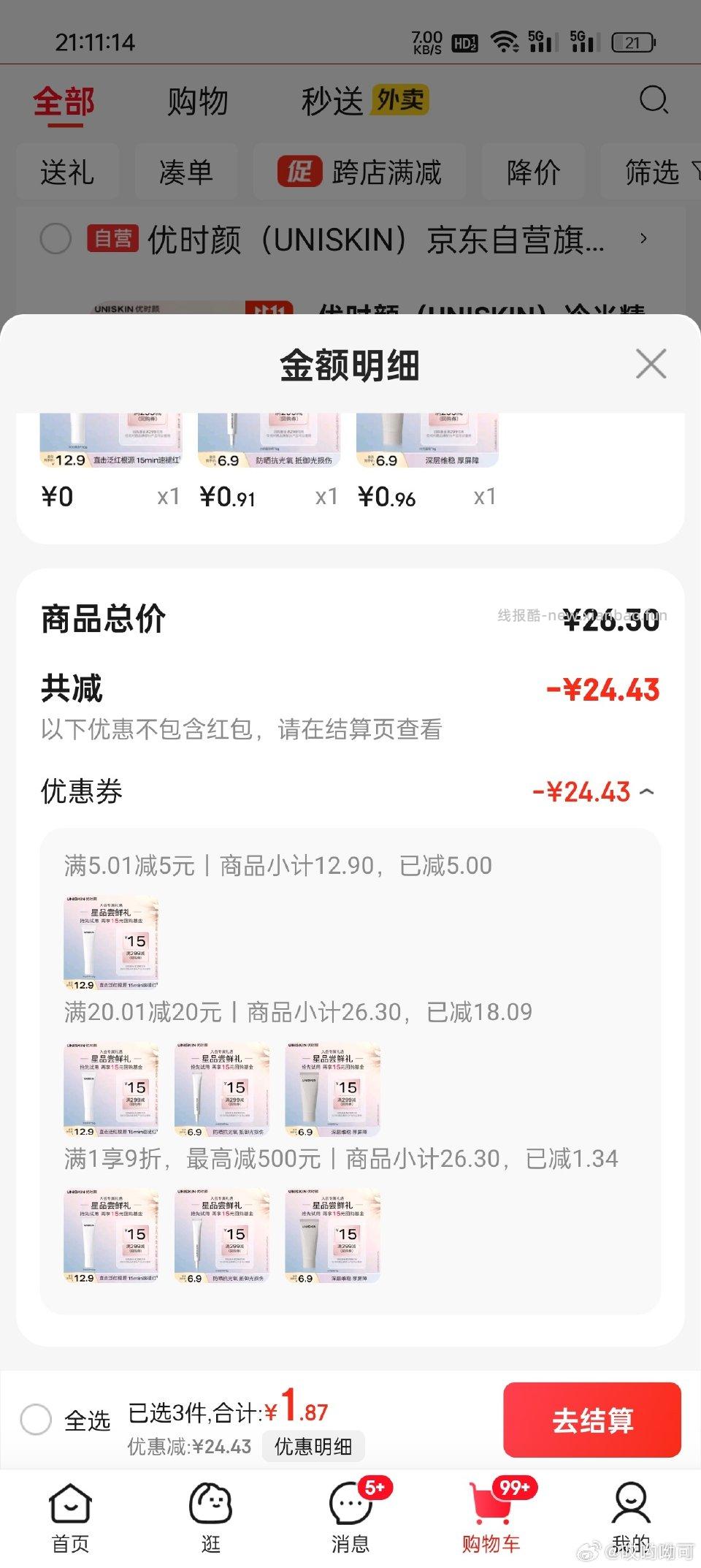This screenshot has width=701, height=1568.
Task: Tap the 外卖 delivery label icon
Action: pyautogui.click(x=399, y=100)
